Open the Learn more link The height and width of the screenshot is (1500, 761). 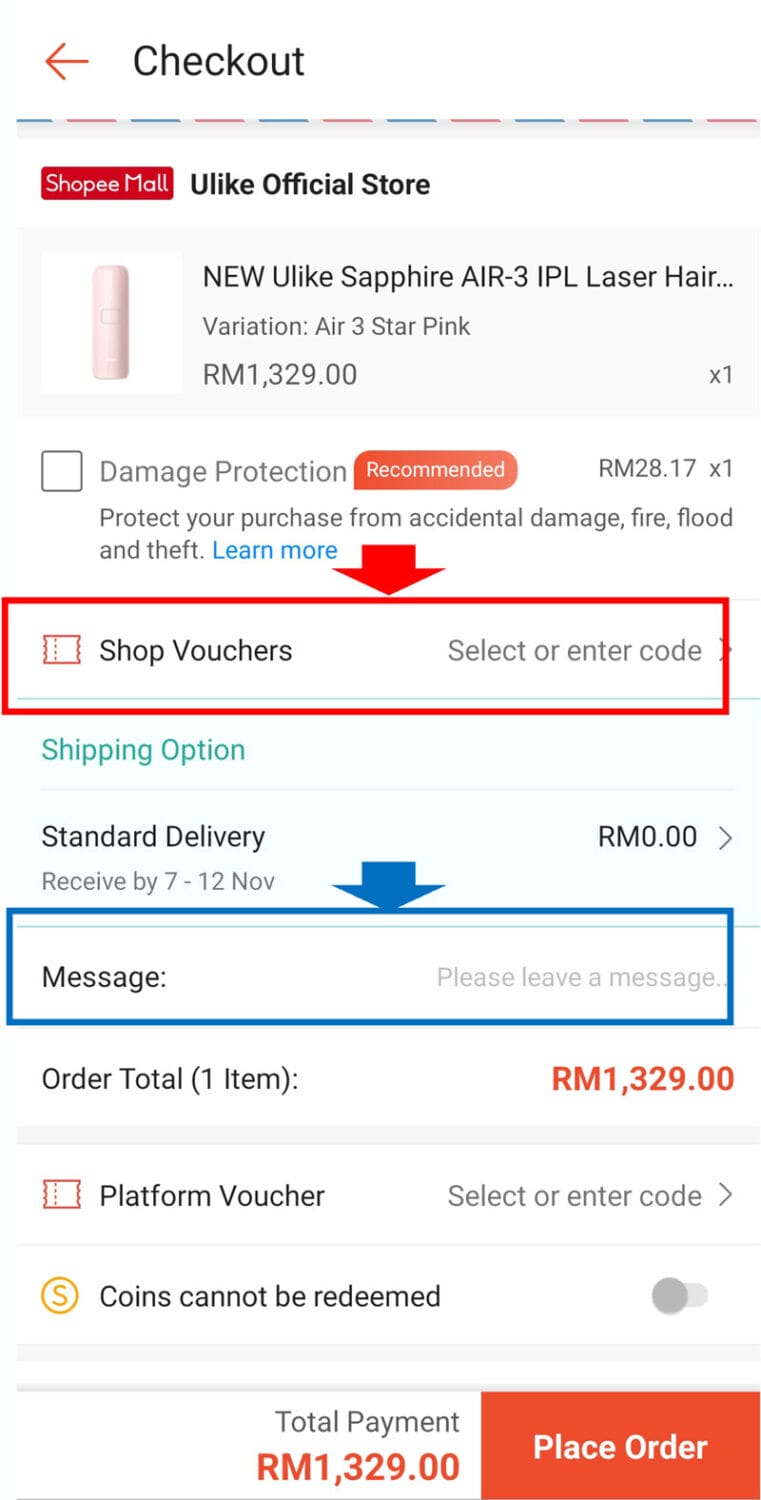coord(275,550)
